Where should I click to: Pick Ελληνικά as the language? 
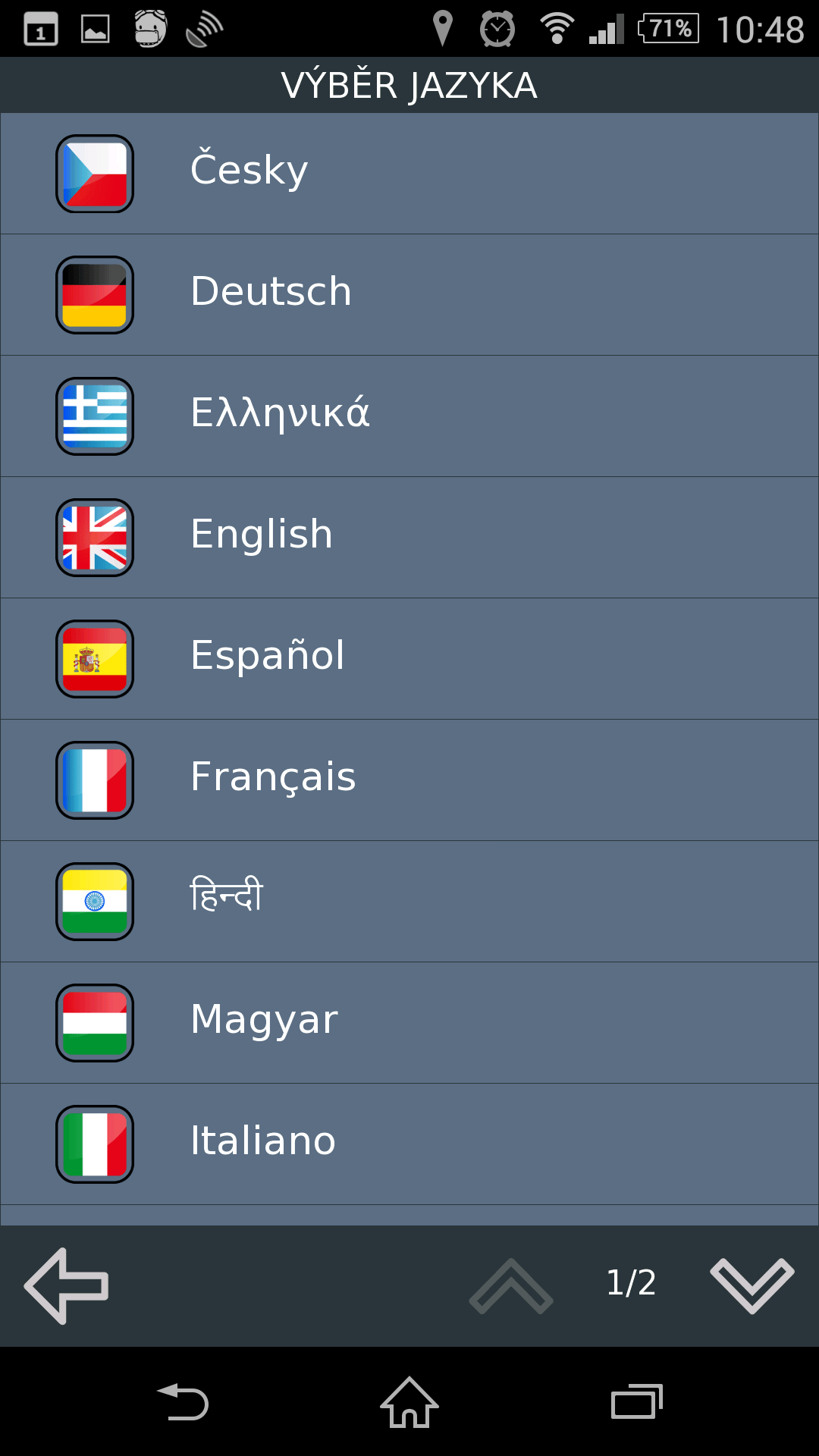point(409,416)
